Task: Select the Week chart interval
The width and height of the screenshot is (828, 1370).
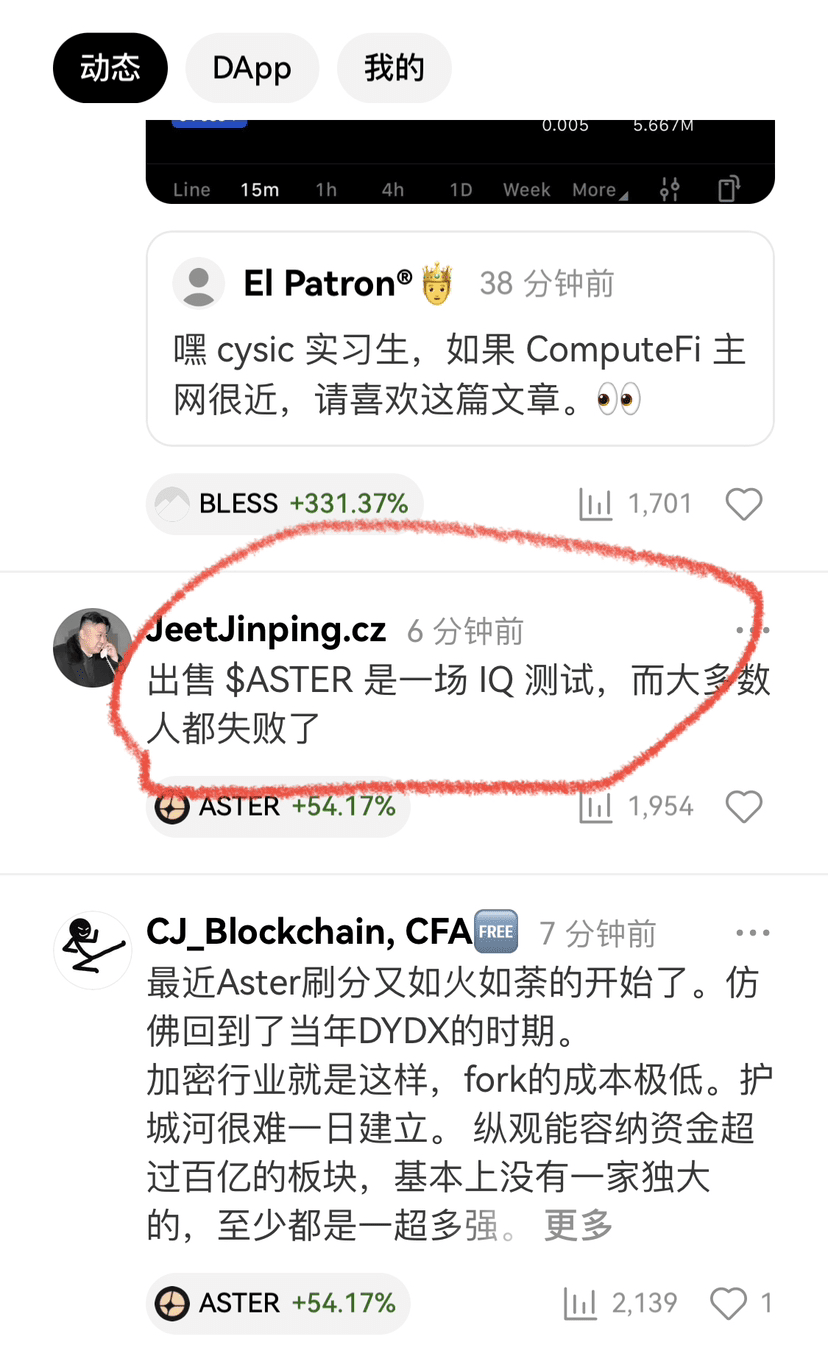Action: point(527,189)
